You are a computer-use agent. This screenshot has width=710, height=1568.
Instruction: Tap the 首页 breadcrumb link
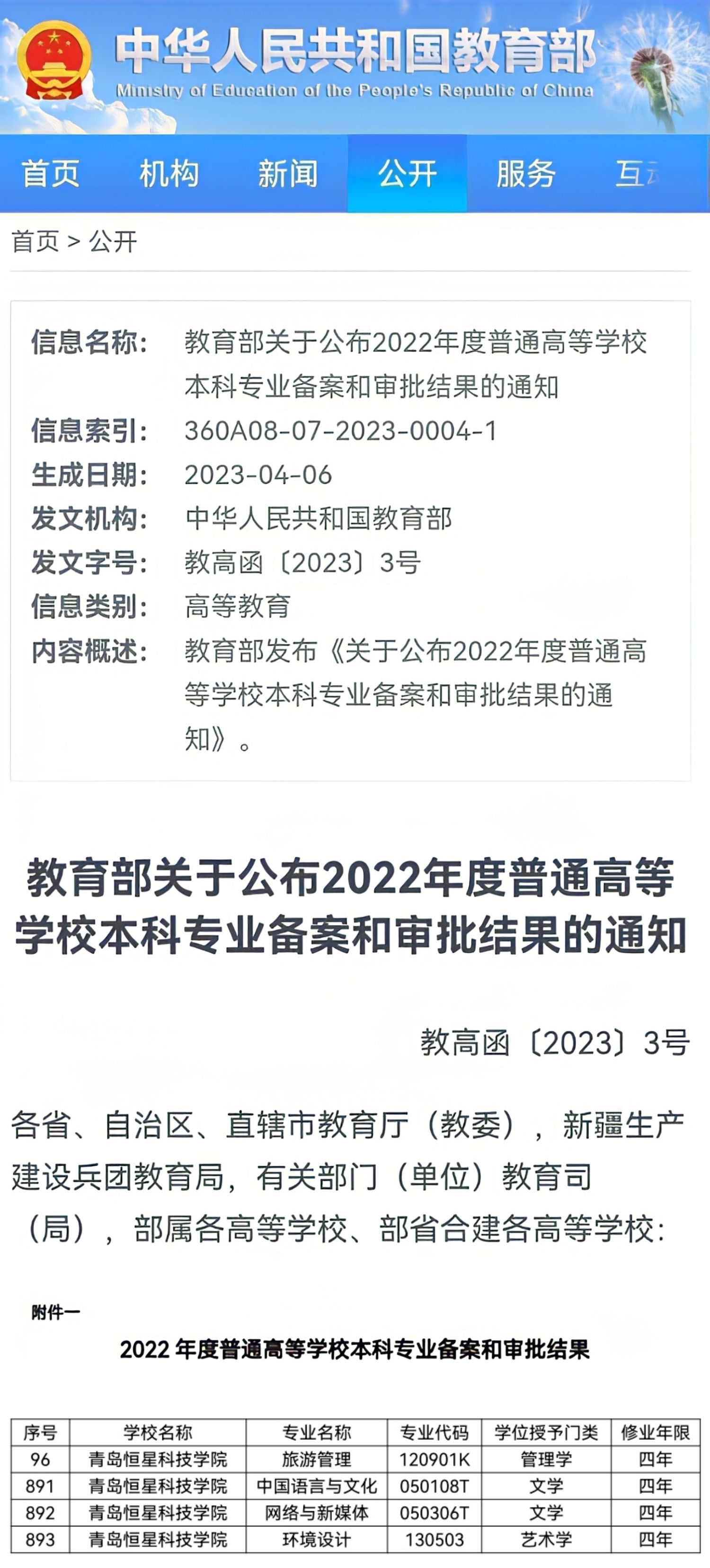click(35, 242)
